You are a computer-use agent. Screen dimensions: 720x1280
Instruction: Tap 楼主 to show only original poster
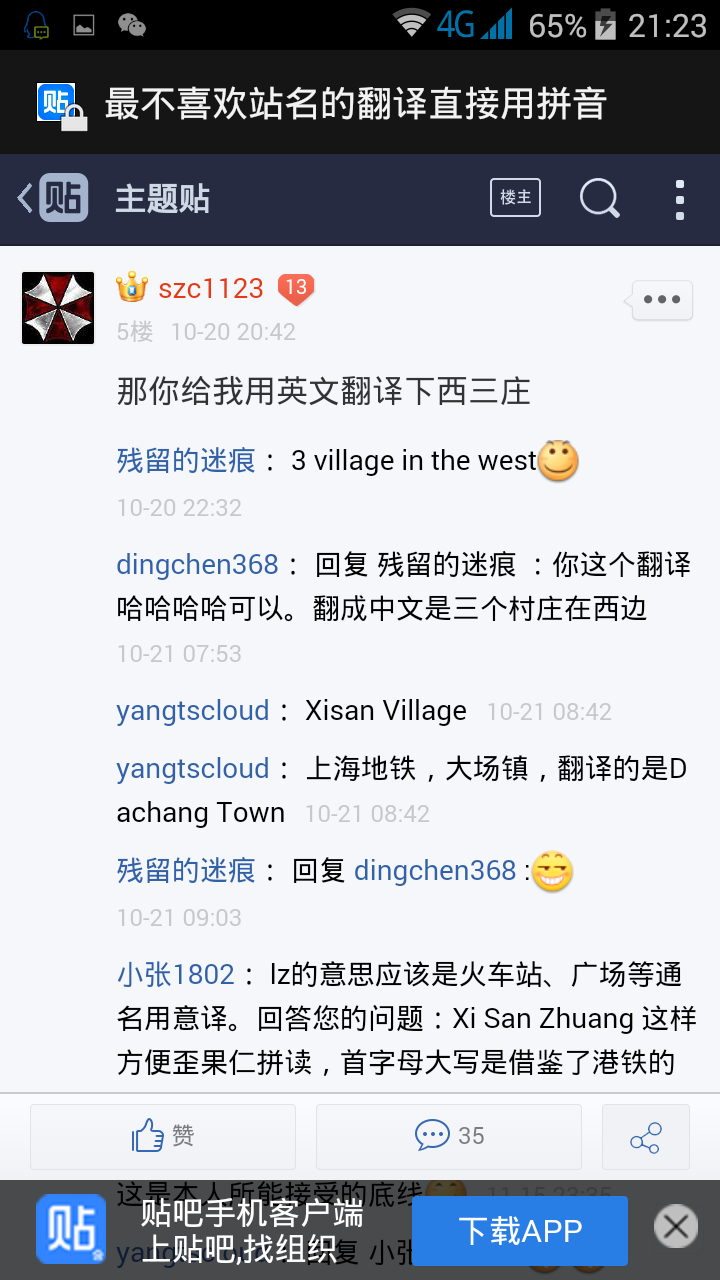point(515,198)
